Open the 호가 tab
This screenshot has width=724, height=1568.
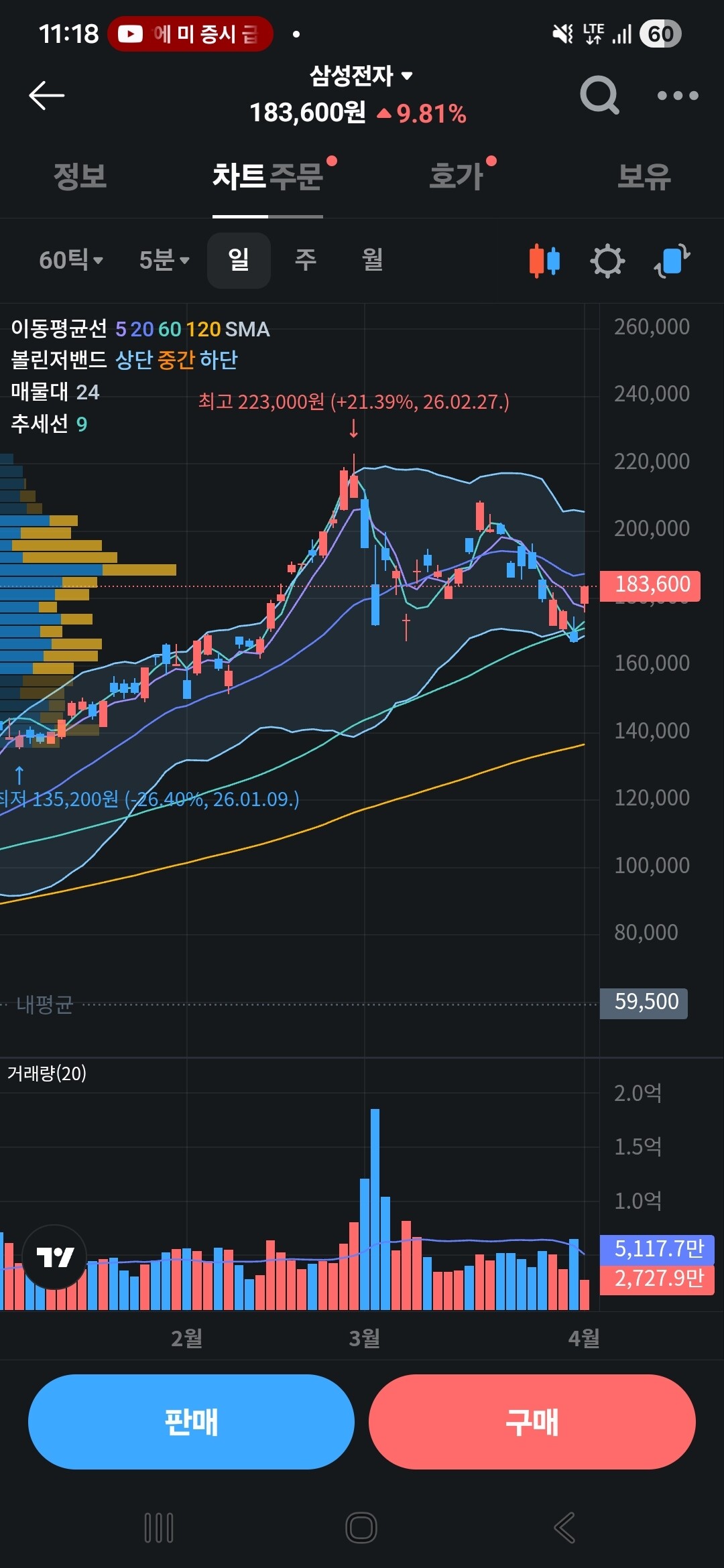[x=456, y=176]
